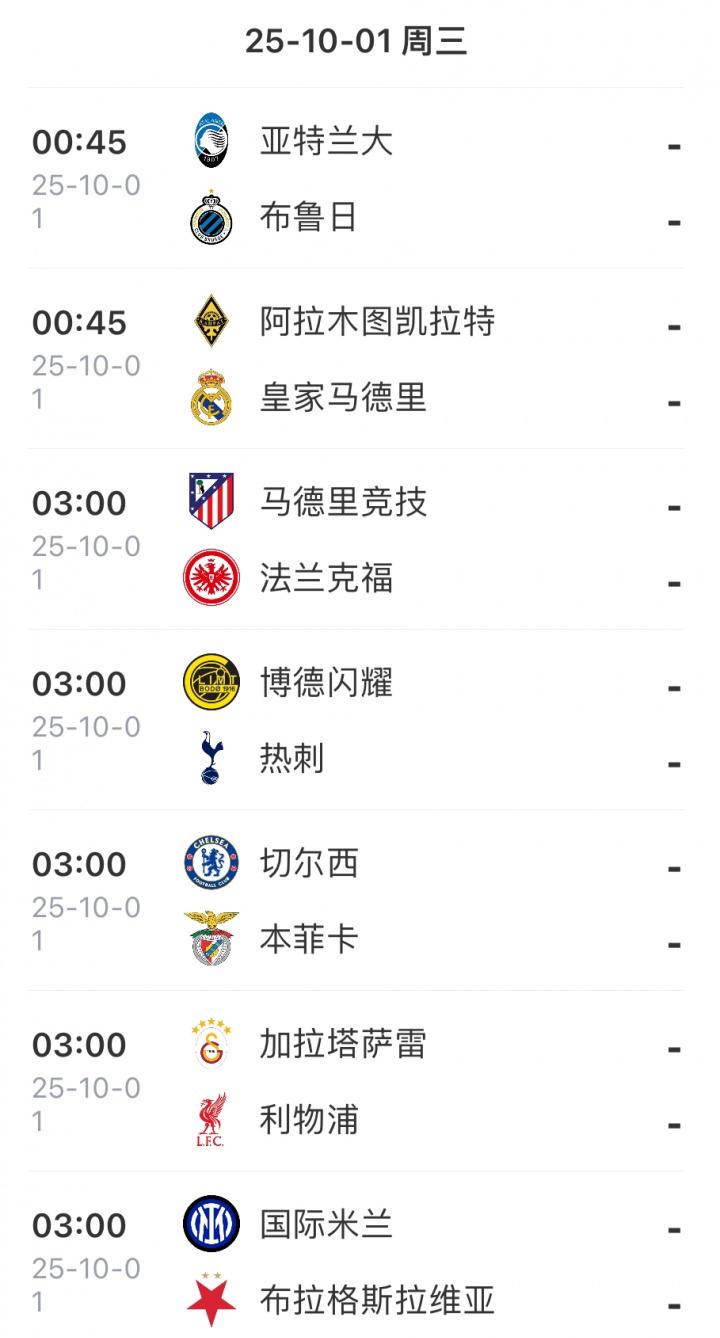Open the Atalanta vs Club Brugge match
The image size is (720, 1338).
(360, 179)
